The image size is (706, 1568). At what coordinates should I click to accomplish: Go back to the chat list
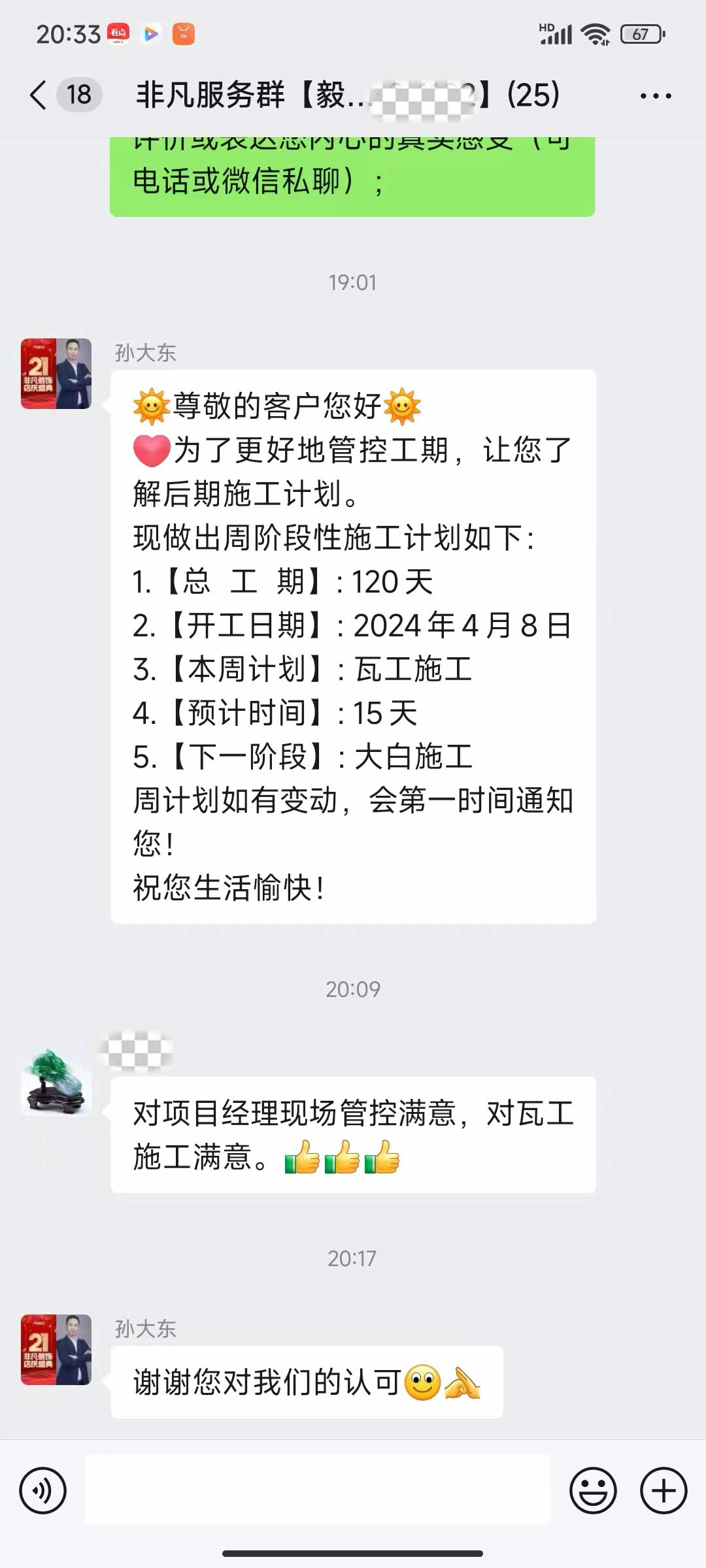point(39,95)
